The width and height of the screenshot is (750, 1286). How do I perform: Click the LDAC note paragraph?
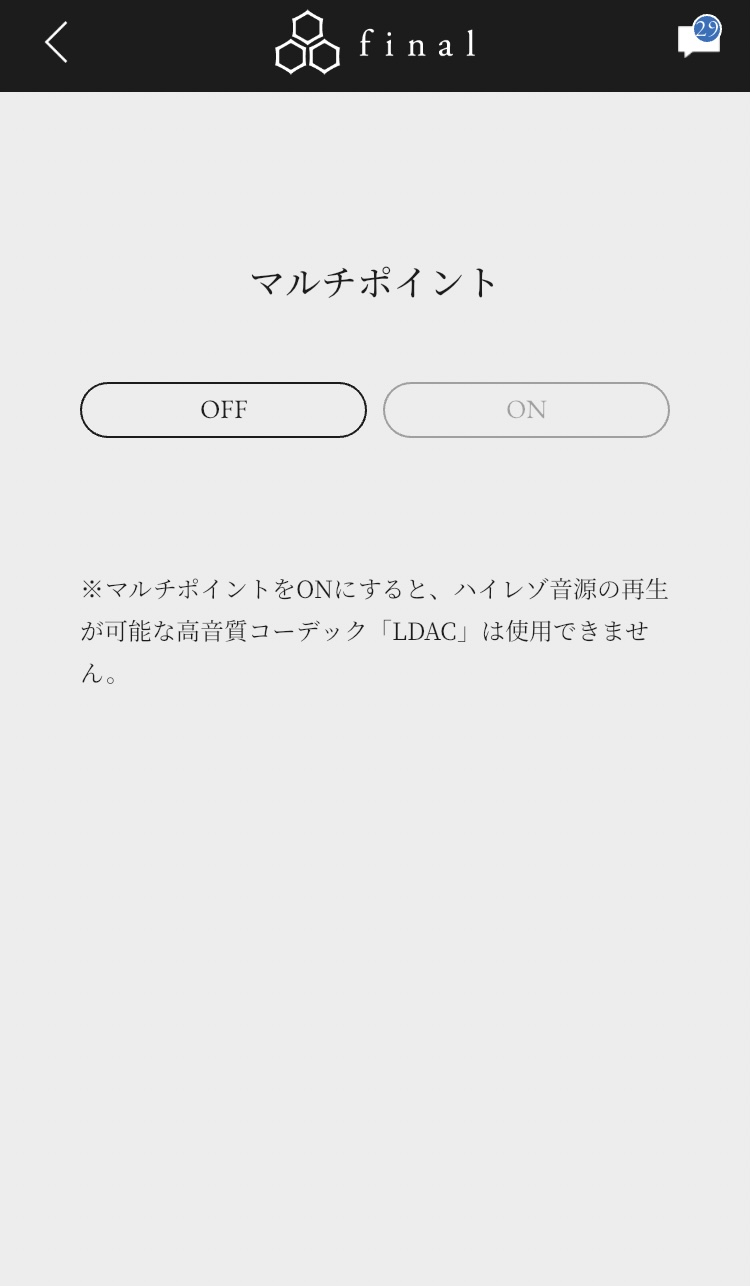click(374, 630)
